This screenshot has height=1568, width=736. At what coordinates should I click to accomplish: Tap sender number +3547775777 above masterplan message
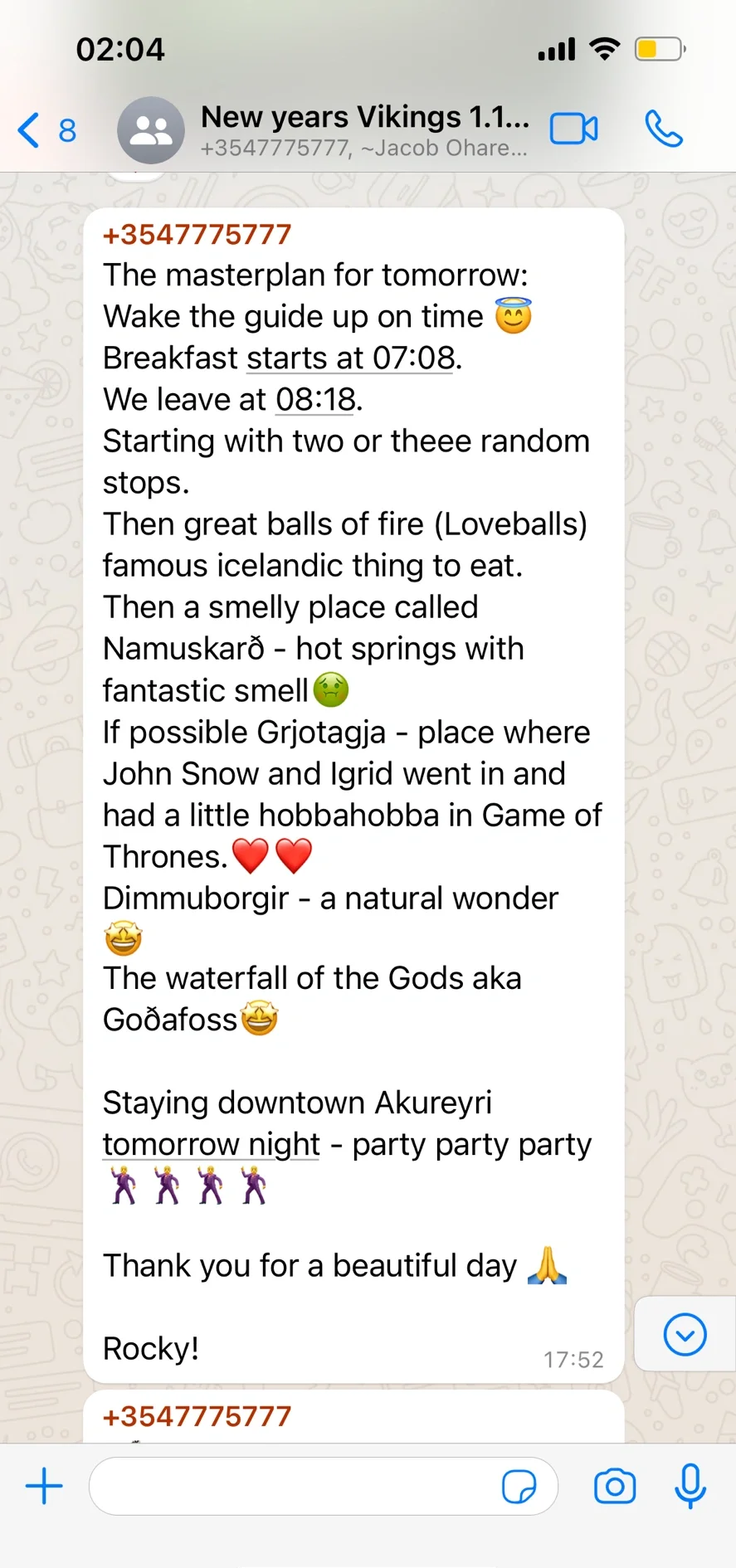pos(197,235)
